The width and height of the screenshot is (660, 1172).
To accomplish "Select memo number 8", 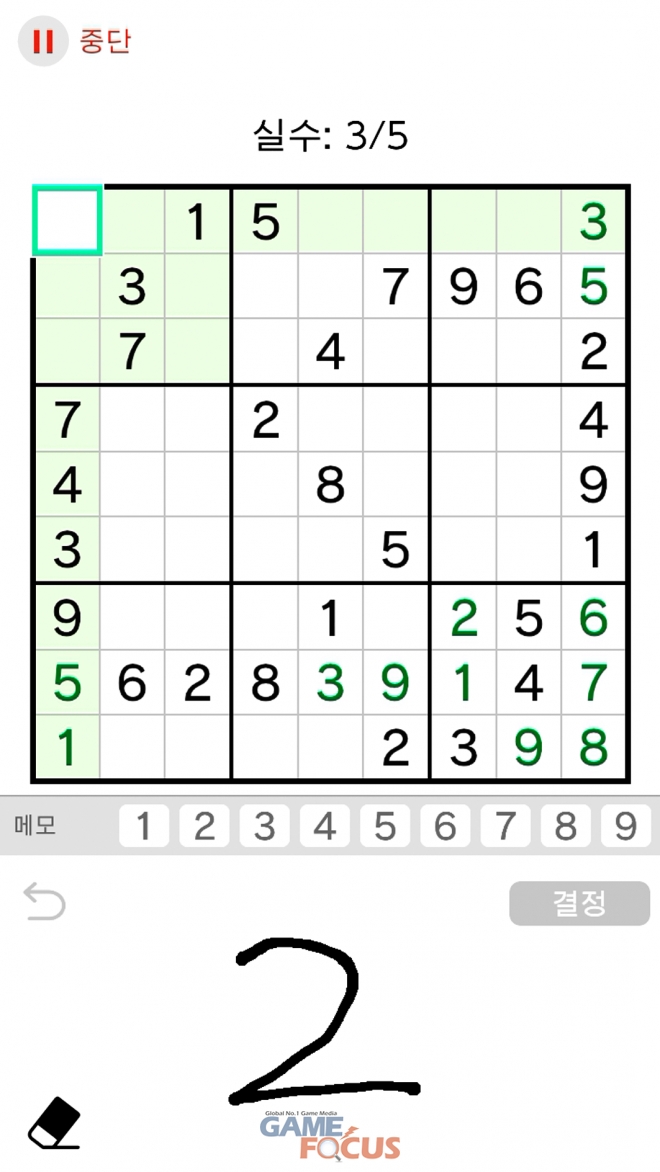I will [566, 827].
